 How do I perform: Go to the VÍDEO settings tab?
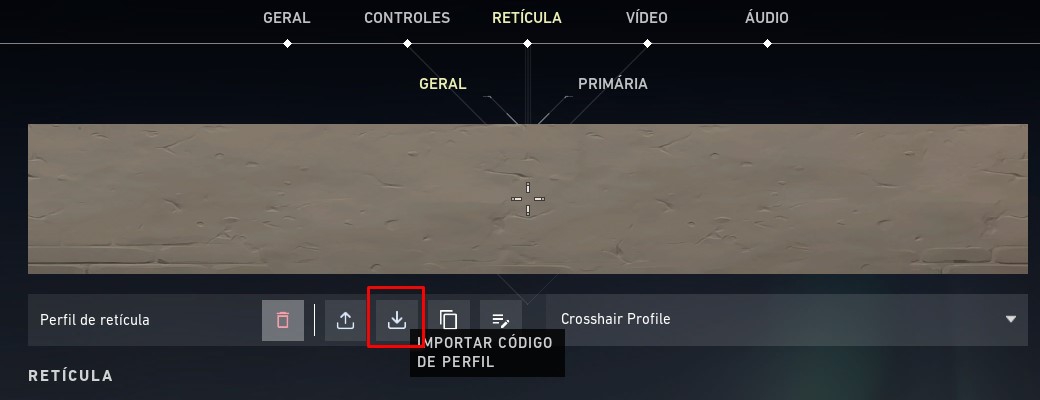[647, 18]
